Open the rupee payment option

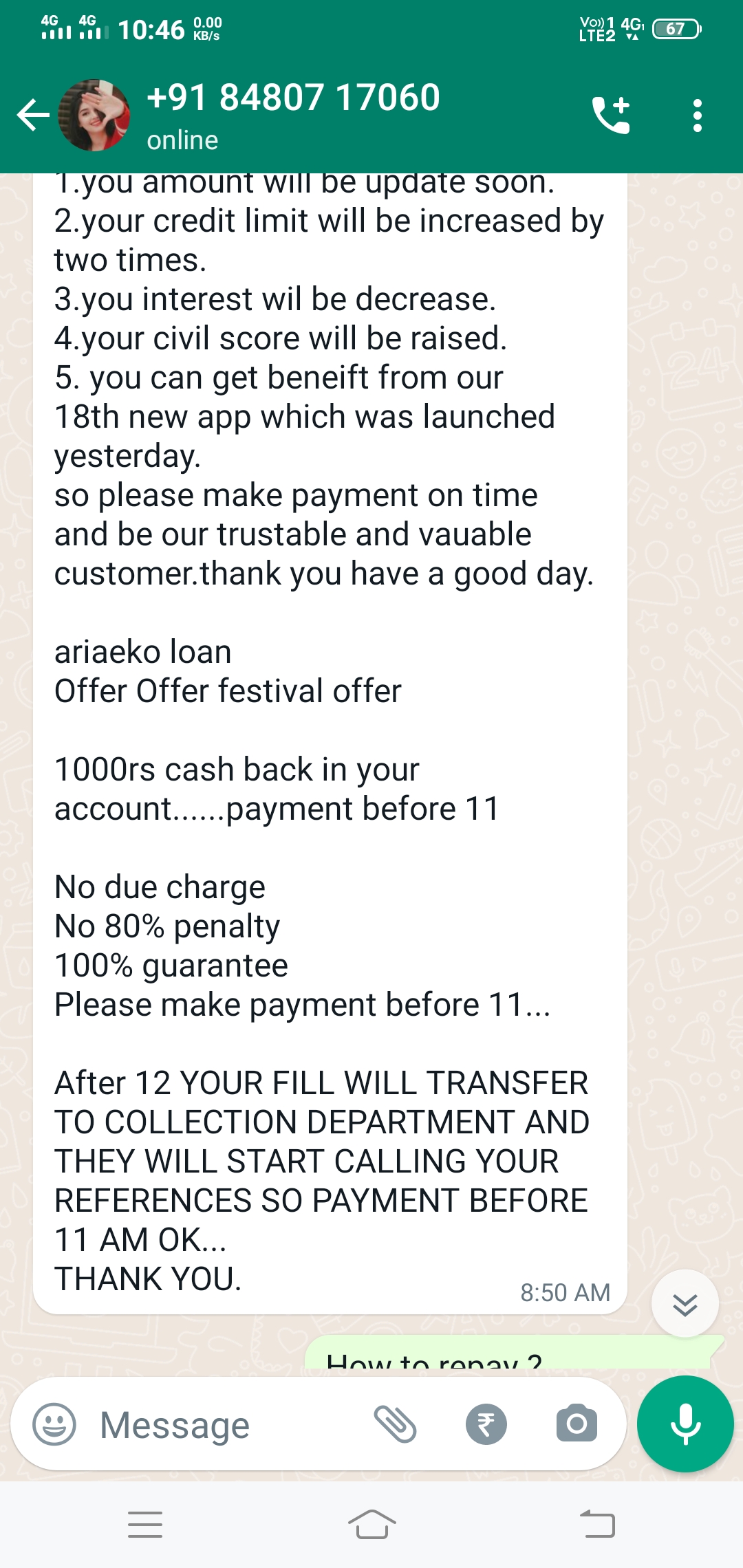[486, 1424]
